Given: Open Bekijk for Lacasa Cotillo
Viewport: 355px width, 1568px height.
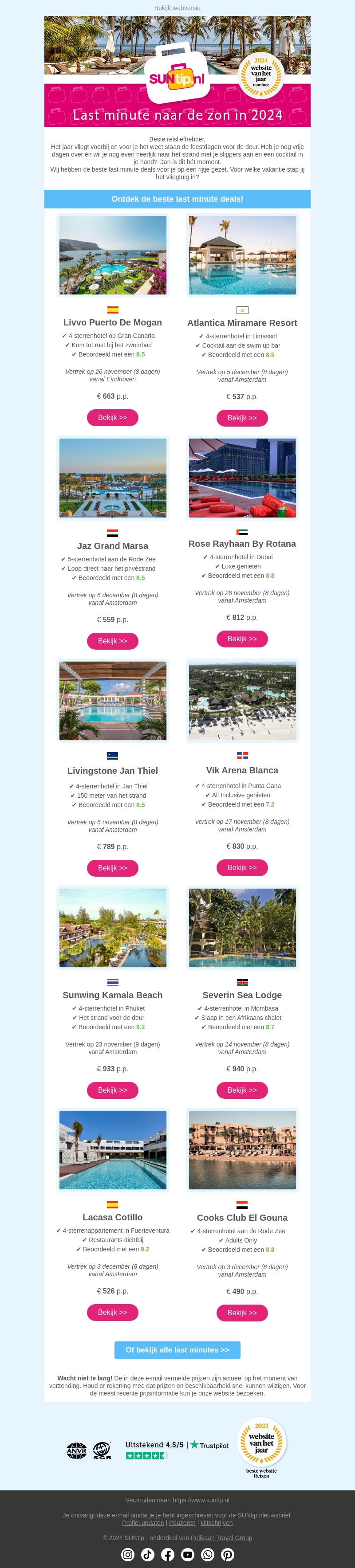Looking at the screenshot, I should coord(113,1312).
